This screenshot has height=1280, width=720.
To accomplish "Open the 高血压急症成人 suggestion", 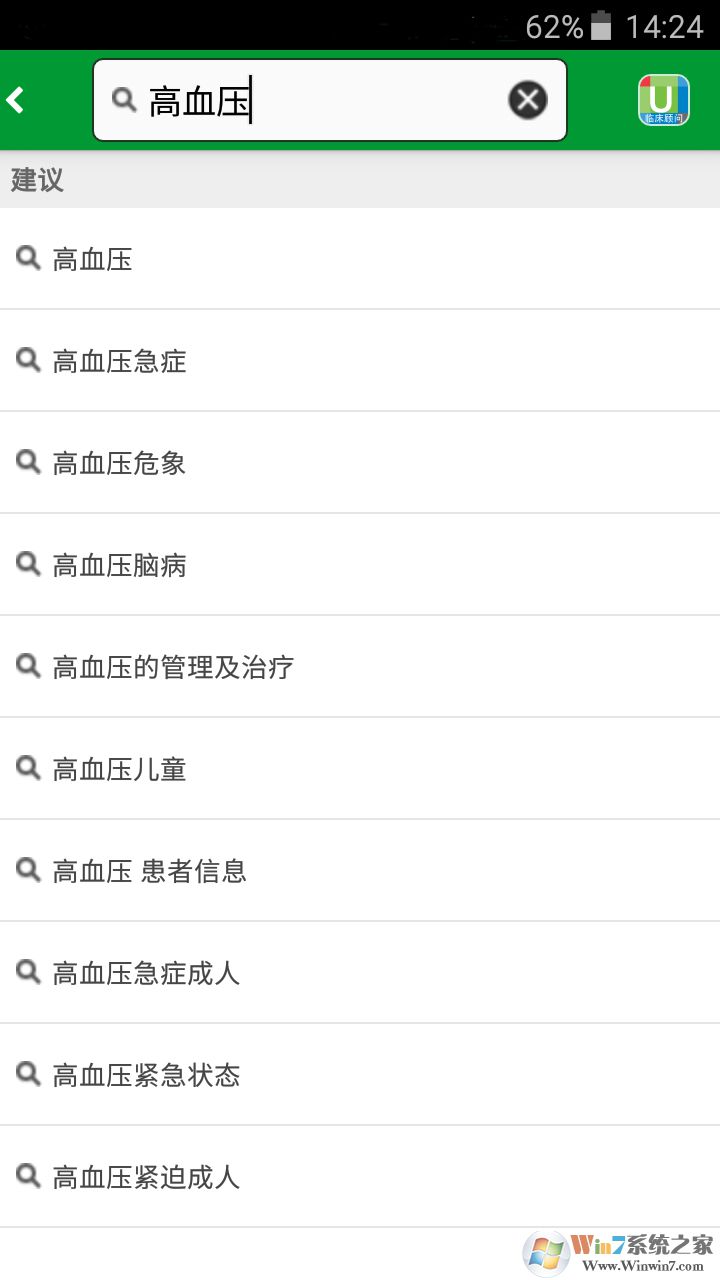I will coord(146,972).
